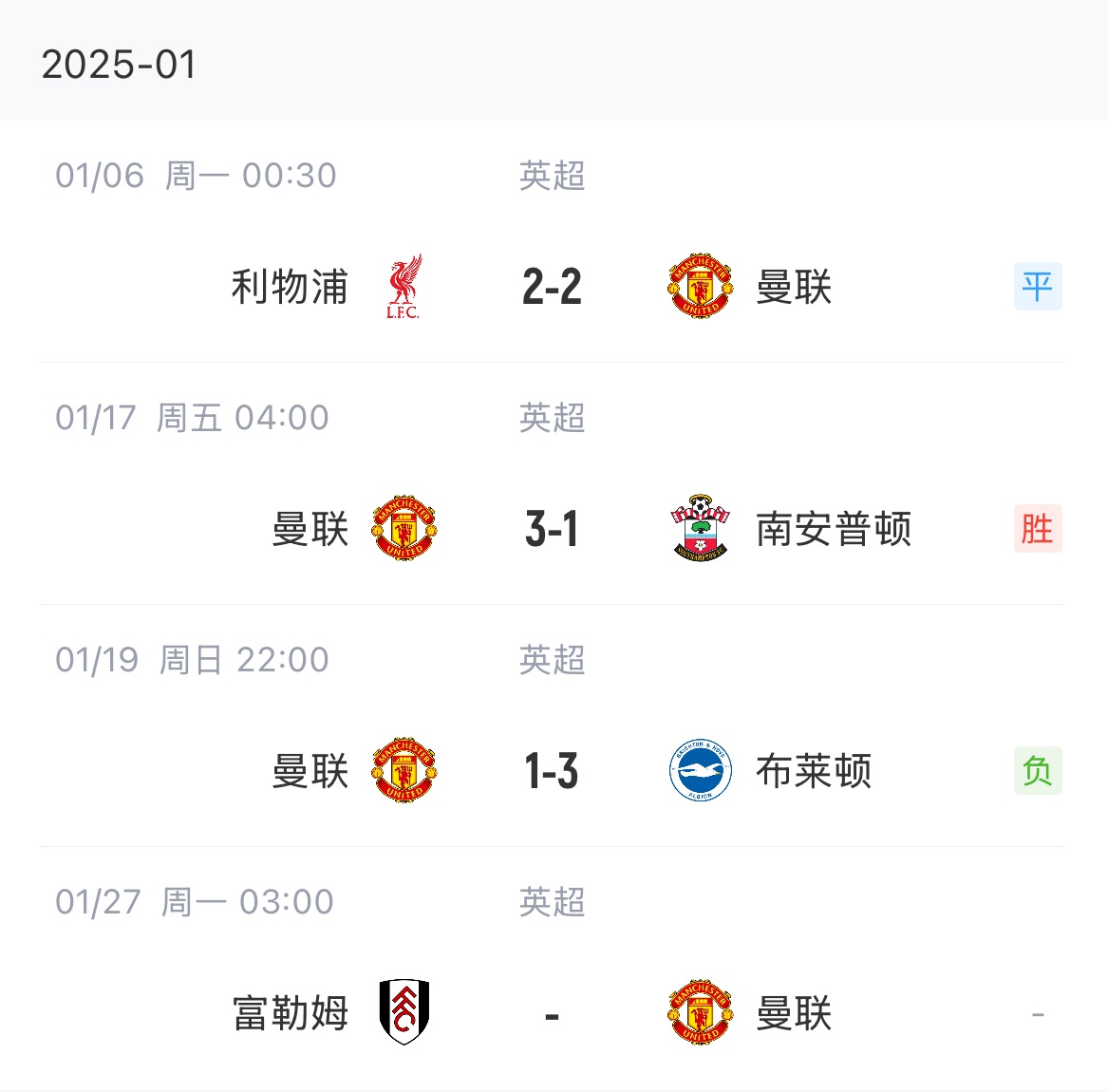1108x1092 pixels.
Task: Open the 利物浦 vs 曼联 2-2 match
Action: pos(552,287)
